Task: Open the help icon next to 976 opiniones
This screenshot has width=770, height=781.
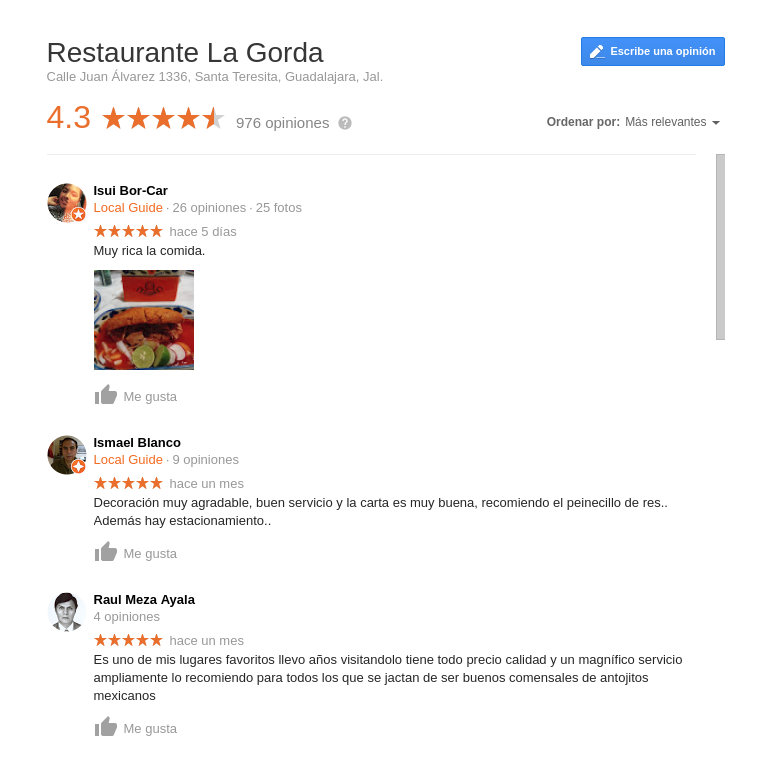Action: 345,123
